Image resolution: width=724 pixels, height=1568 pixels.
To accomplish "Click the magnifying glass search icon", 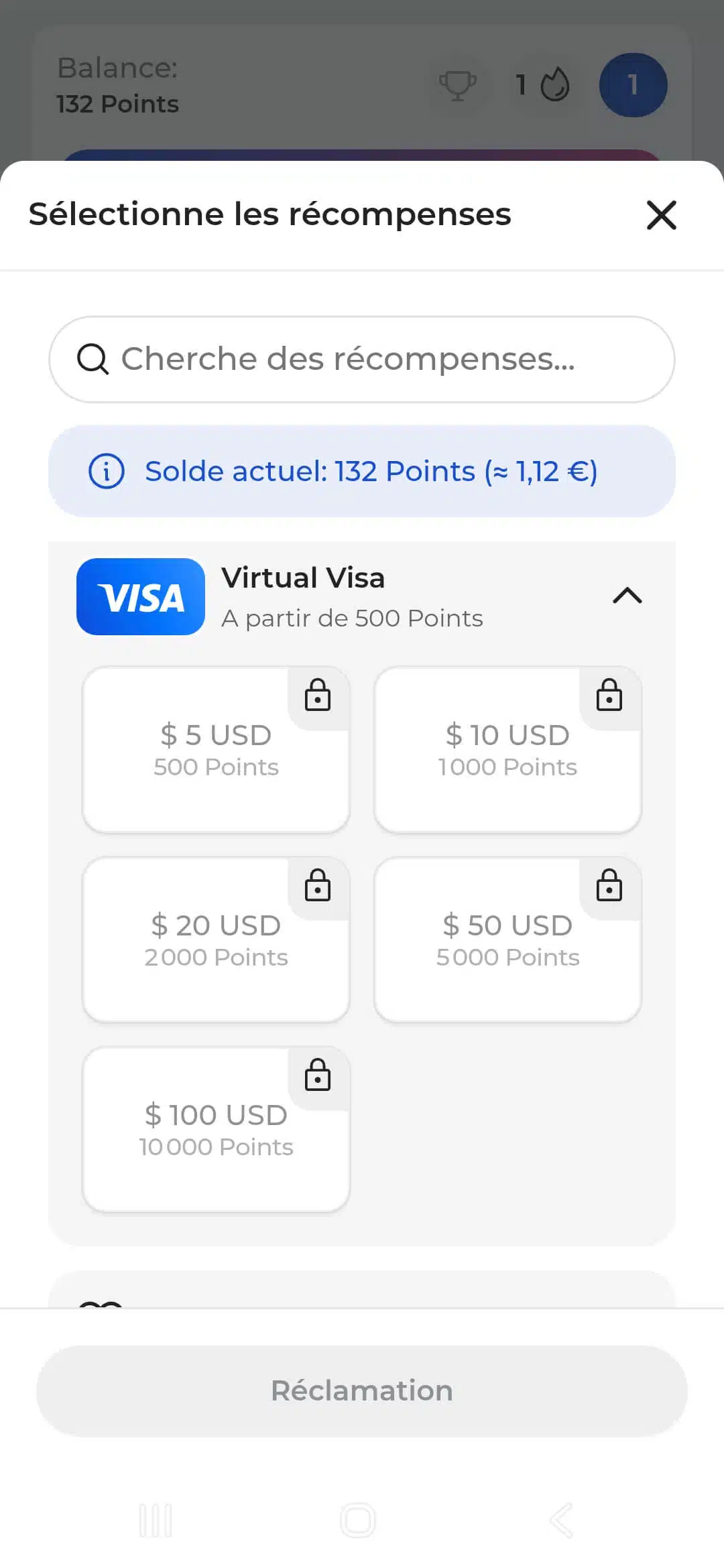I will pos(94,359).
